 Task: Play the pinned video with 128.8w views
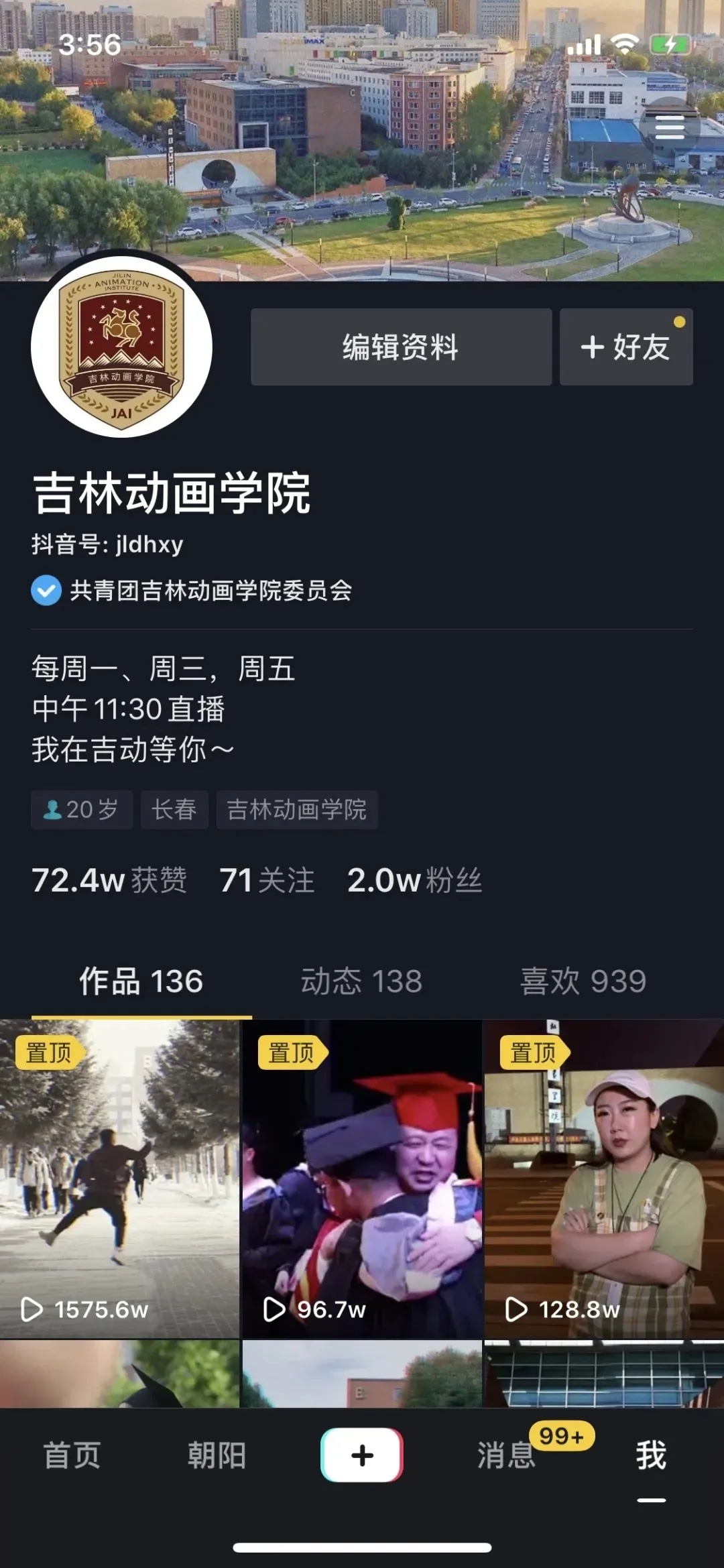[604, 1179]
